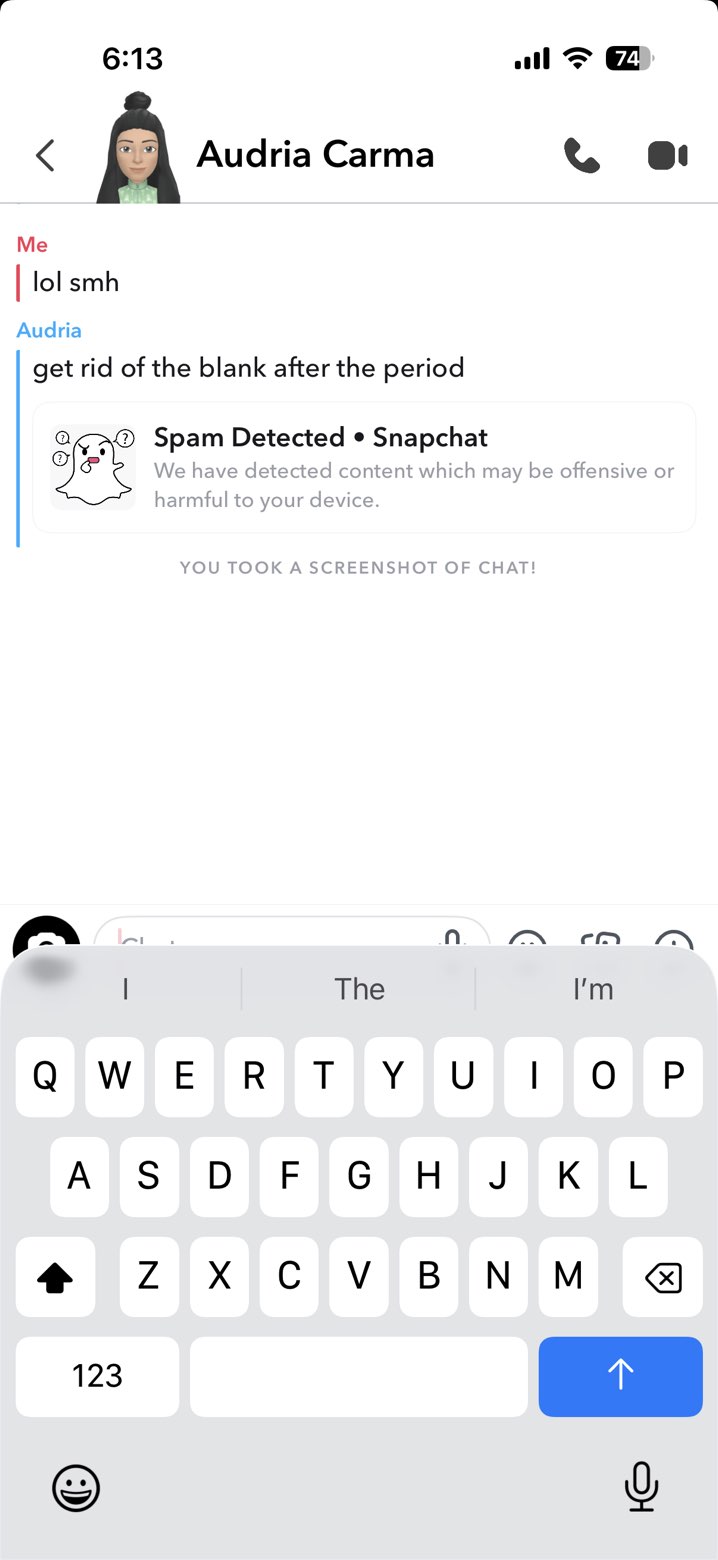Choose the "I'm" word suggestion
Viewport: 718px width, 1560px height.
coord(593,989)
